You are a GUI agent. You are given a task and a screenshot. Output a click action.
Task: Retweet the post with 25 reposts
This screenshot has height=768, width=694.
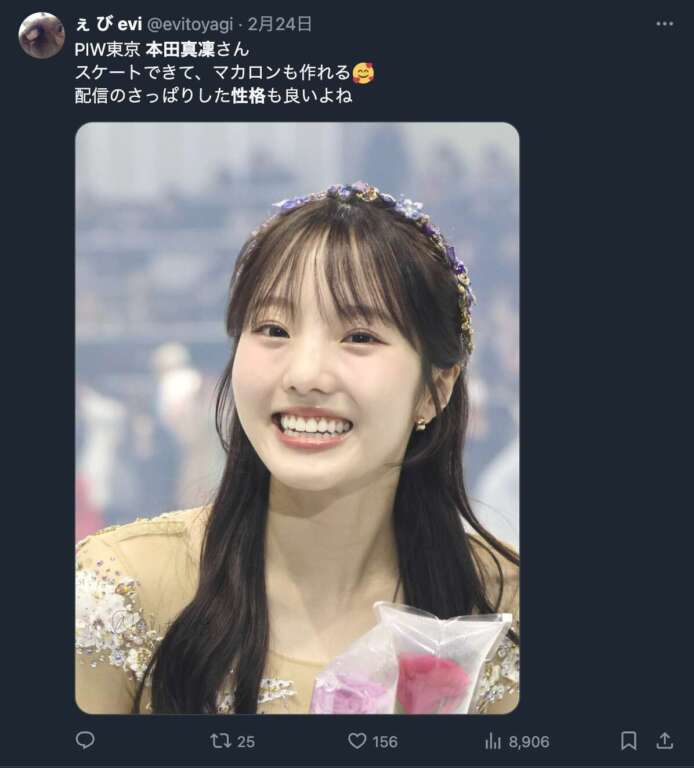221,740
